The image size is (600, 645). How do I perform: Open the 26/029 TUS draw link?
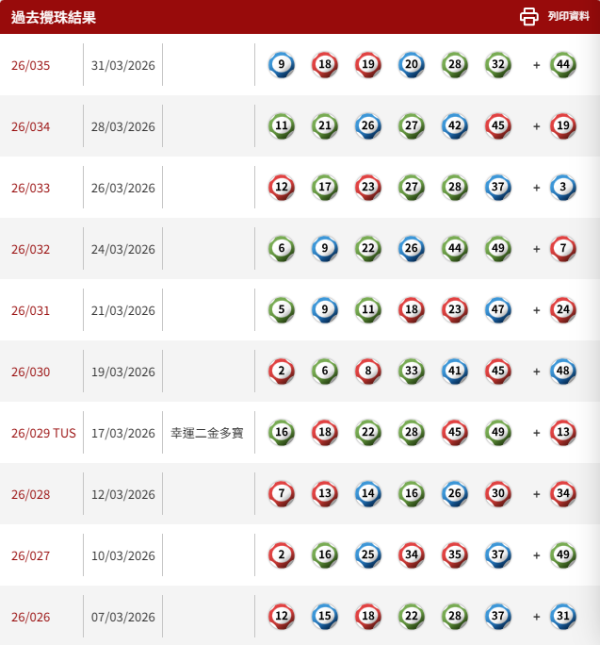43,433
